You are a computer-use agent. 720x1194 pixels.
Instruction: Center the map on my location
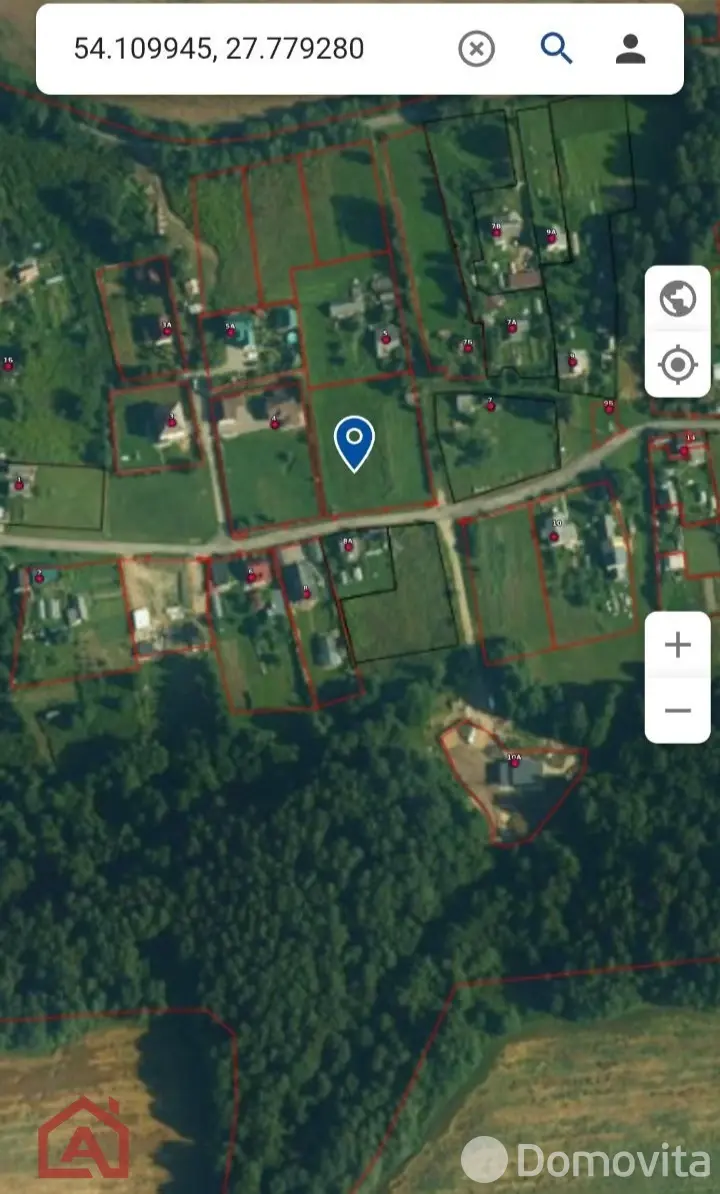(x=677, y=365)
